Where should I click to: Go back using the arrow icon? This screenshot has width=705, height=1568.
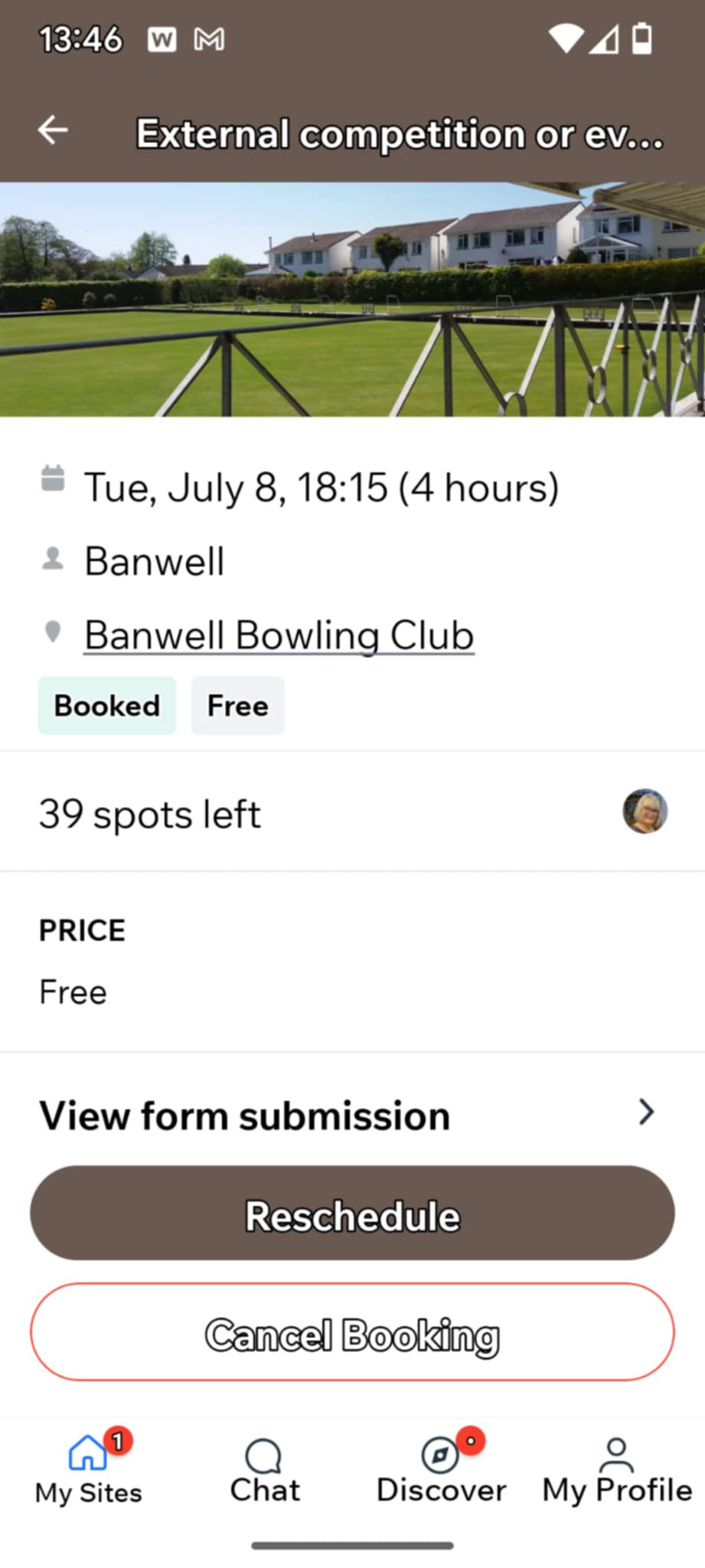(x=53, y=130)
